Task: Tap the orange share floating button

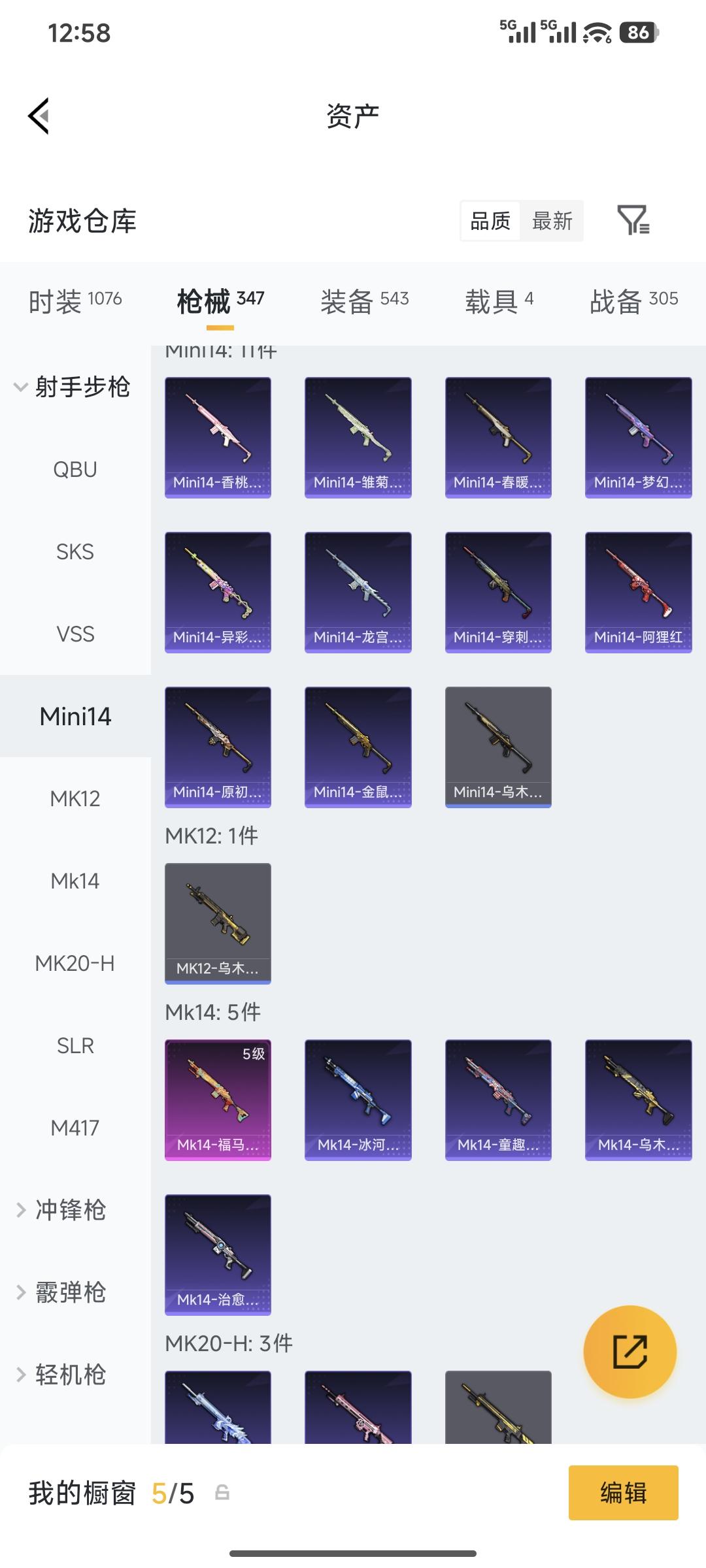Action: pyautogui.click(x=630, y=1352)
